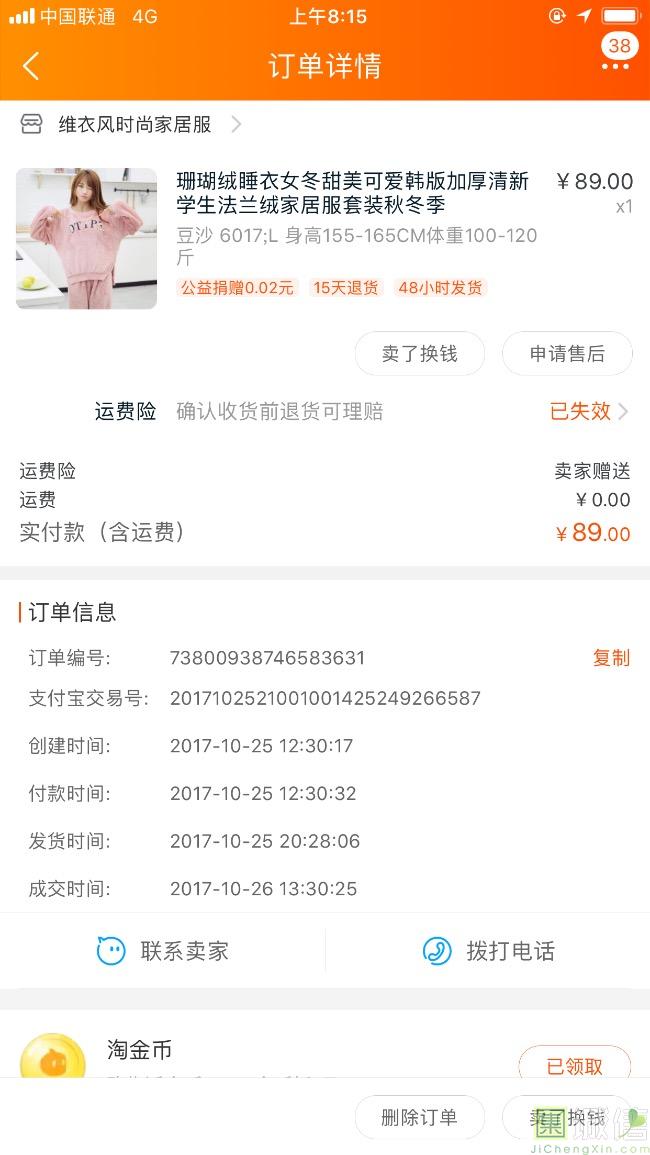
Task: Open the pajama product thumbnail
Action: coord(87,238)
